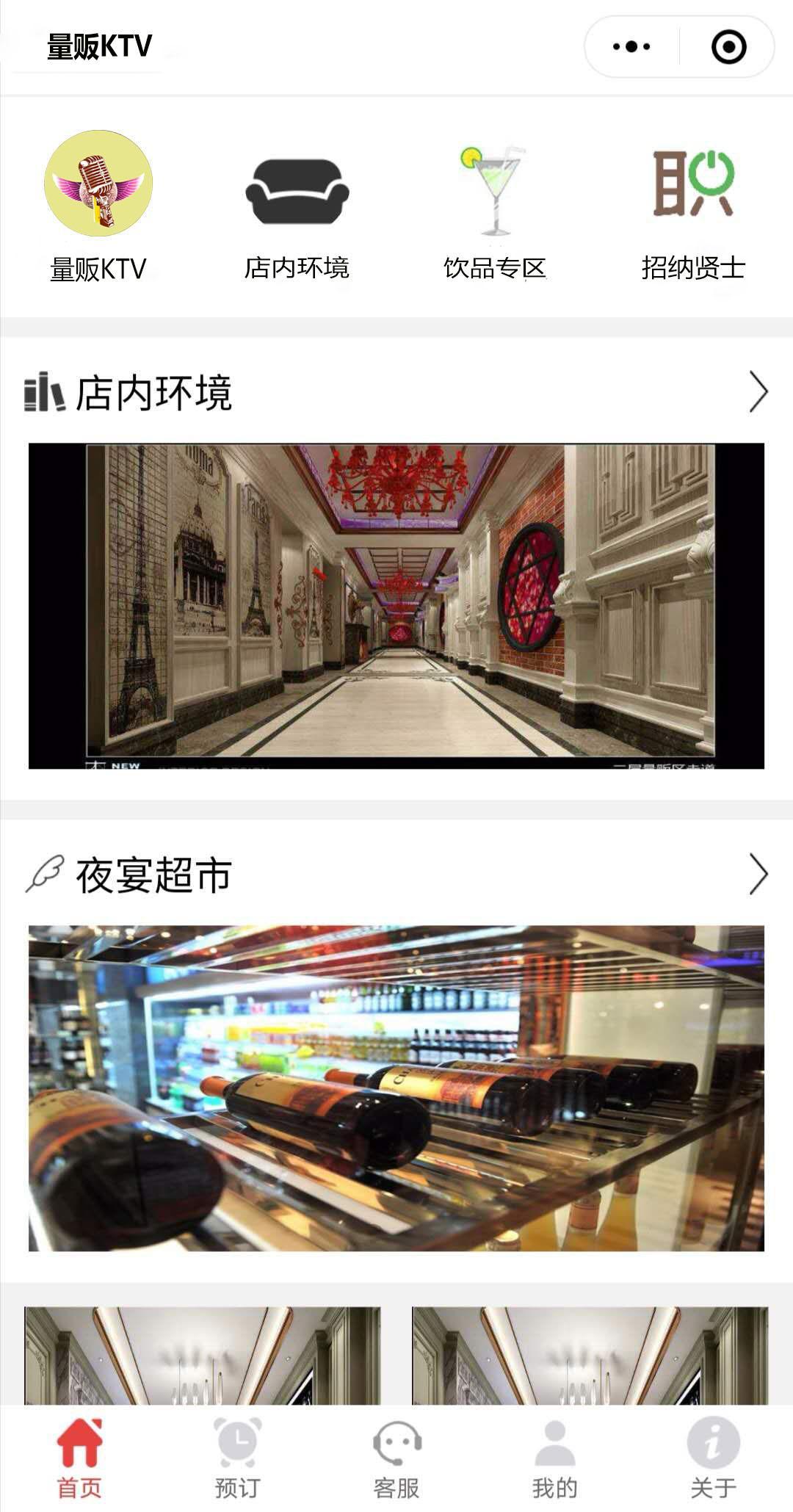The image size is (793, 1512).
Task: Expand the 夜宴超市 section arrow
Action: [758, 874]
